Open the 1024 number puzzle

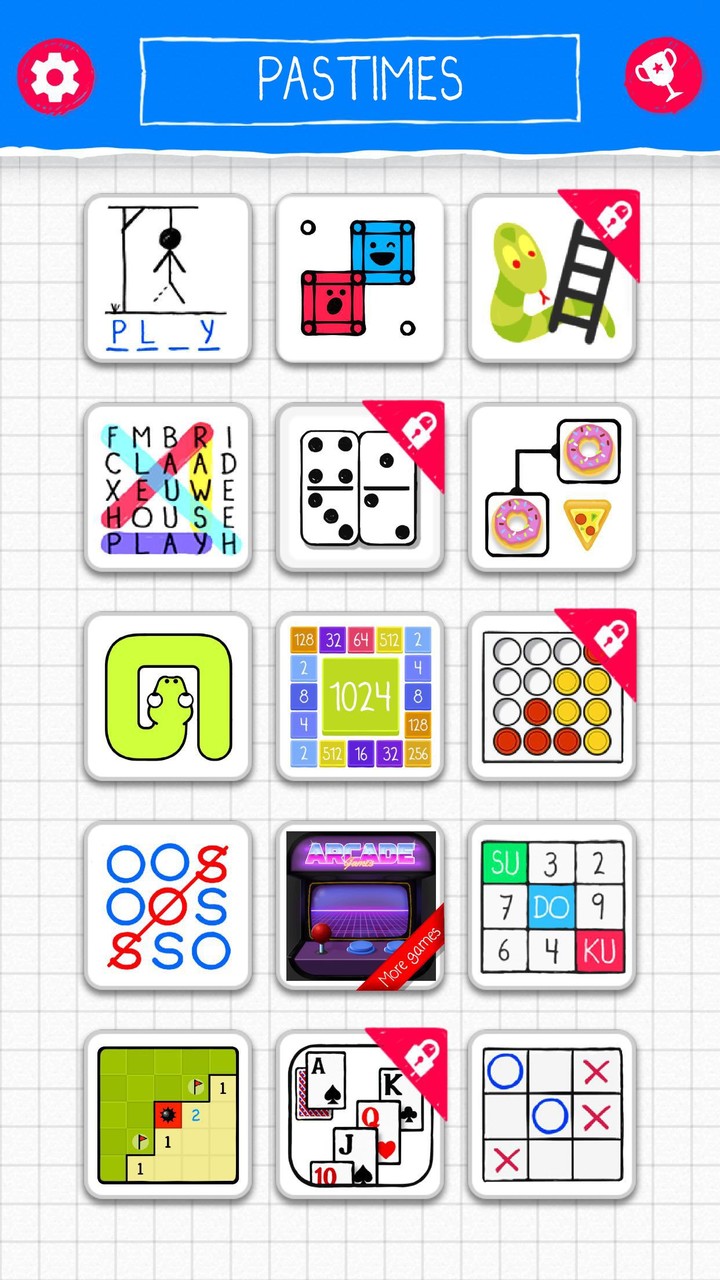pyautogui.click(x=360, y=697)
